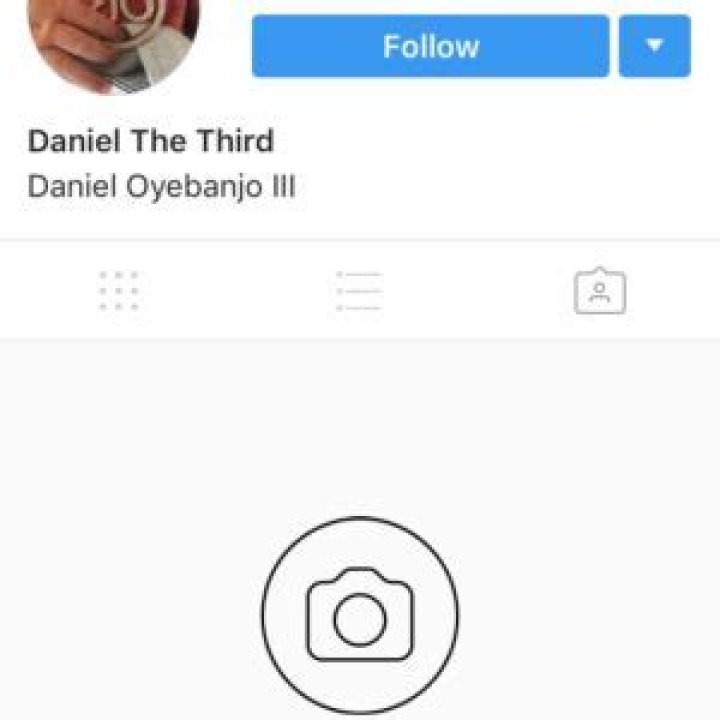Open the tagged photos tab
The height and width of the screenshot is (720, 720).
600,291
